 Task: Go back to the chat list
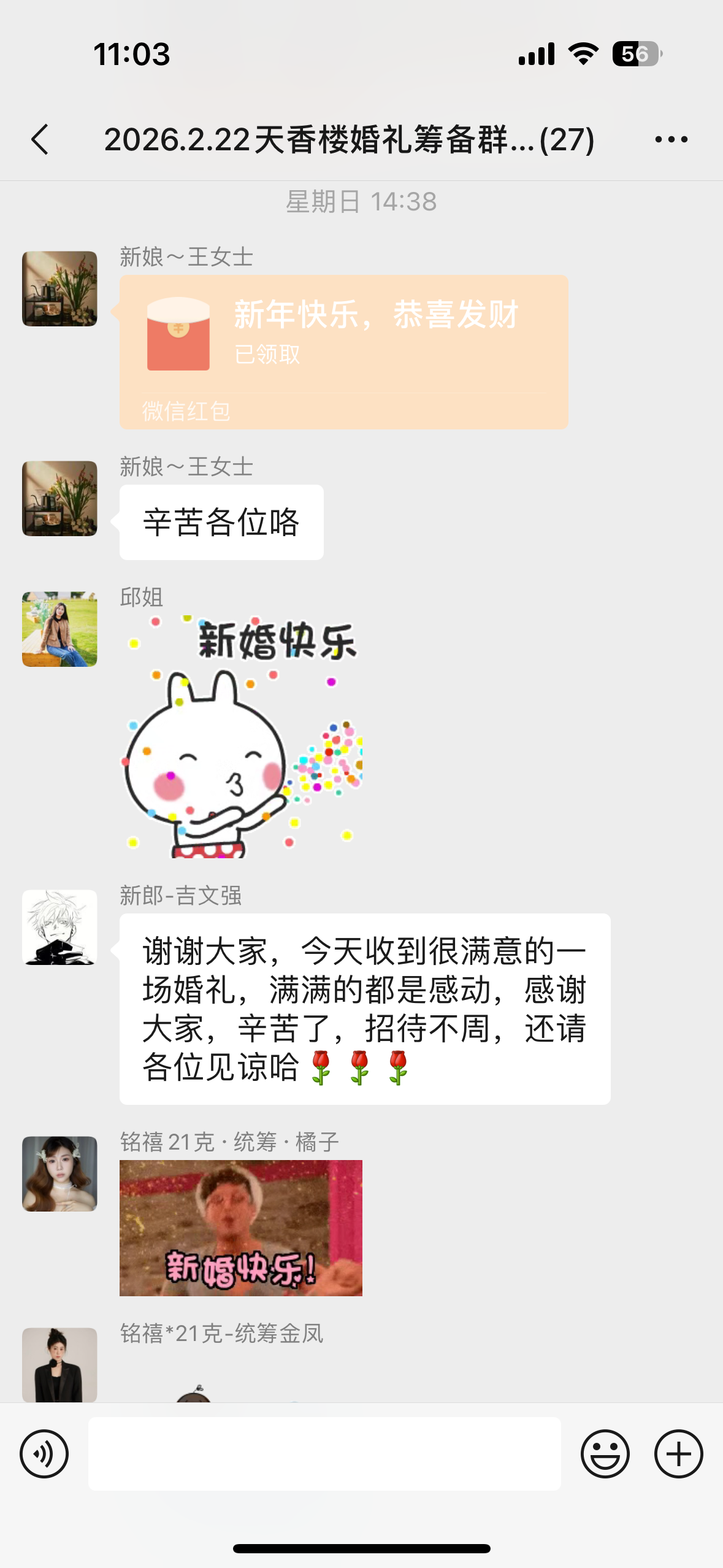click(x=40, y=139)
